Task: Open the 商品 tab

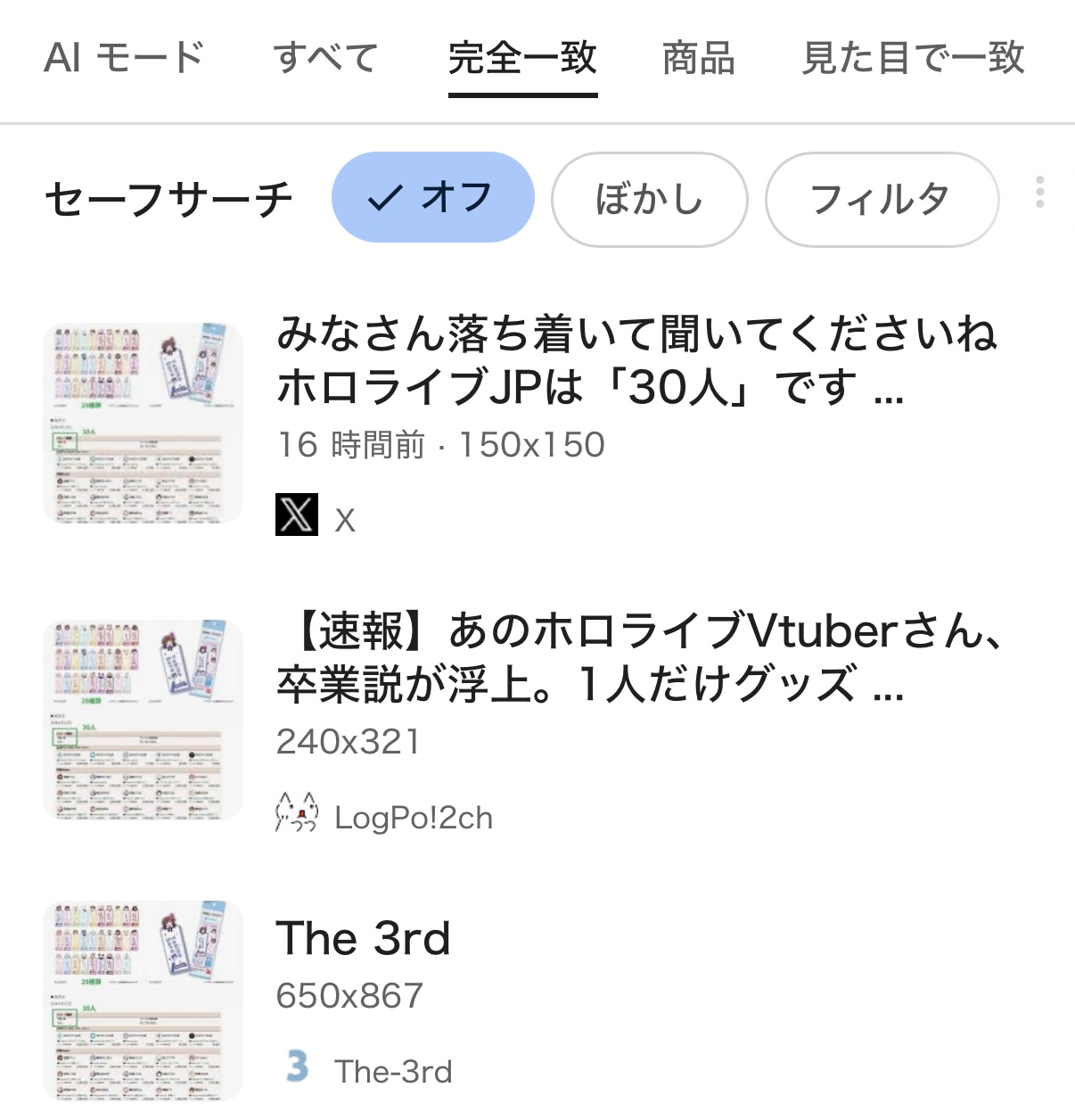Action: 698,59
